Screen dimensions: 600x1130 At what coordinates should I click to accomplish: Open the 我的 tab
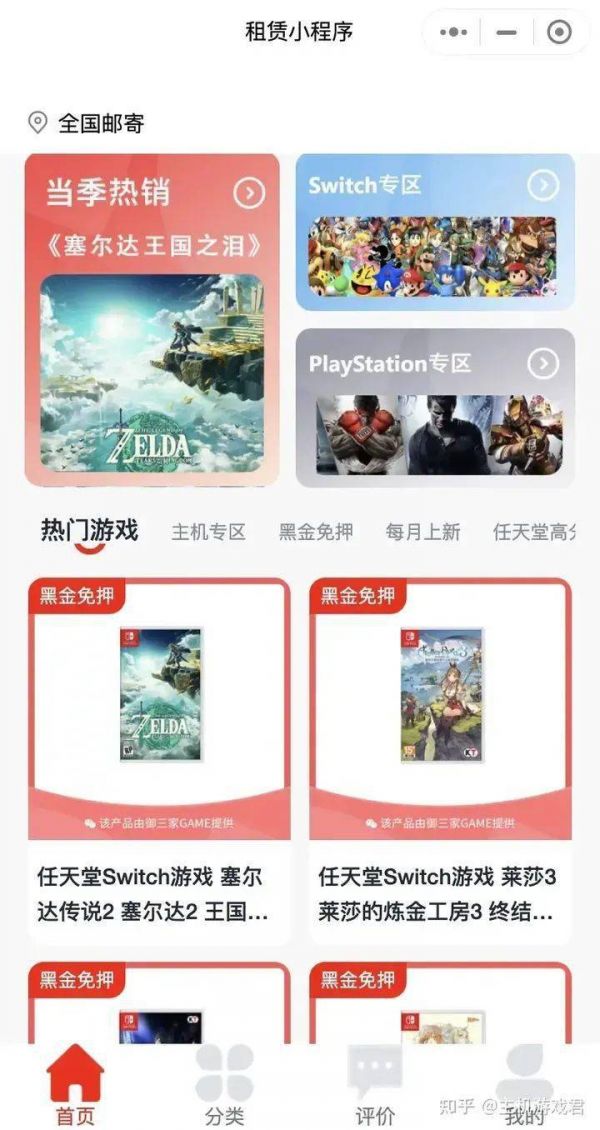click(524, 1087)
